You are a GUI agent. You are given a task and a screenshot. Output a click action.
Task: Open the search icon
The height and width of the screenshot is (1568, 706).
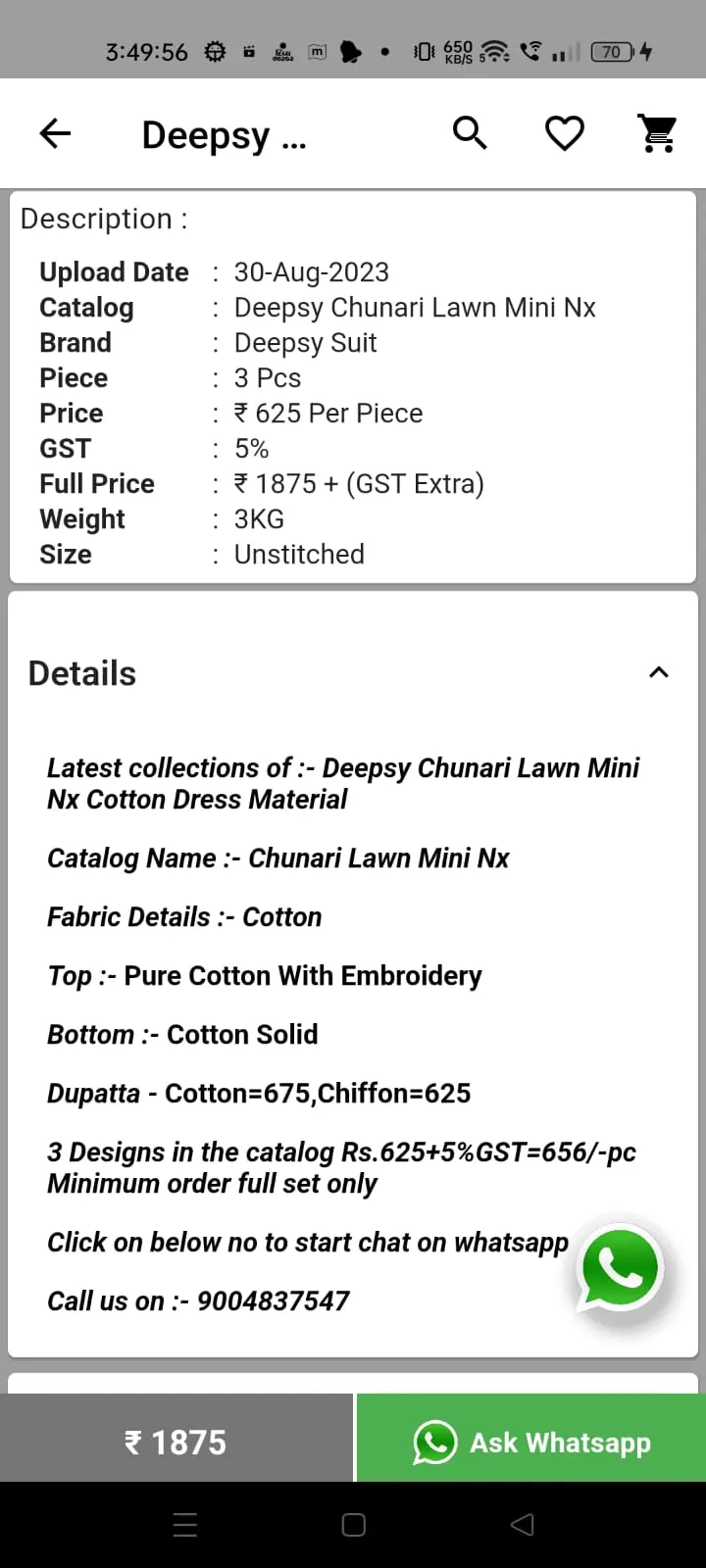click(x=470, y=132)
